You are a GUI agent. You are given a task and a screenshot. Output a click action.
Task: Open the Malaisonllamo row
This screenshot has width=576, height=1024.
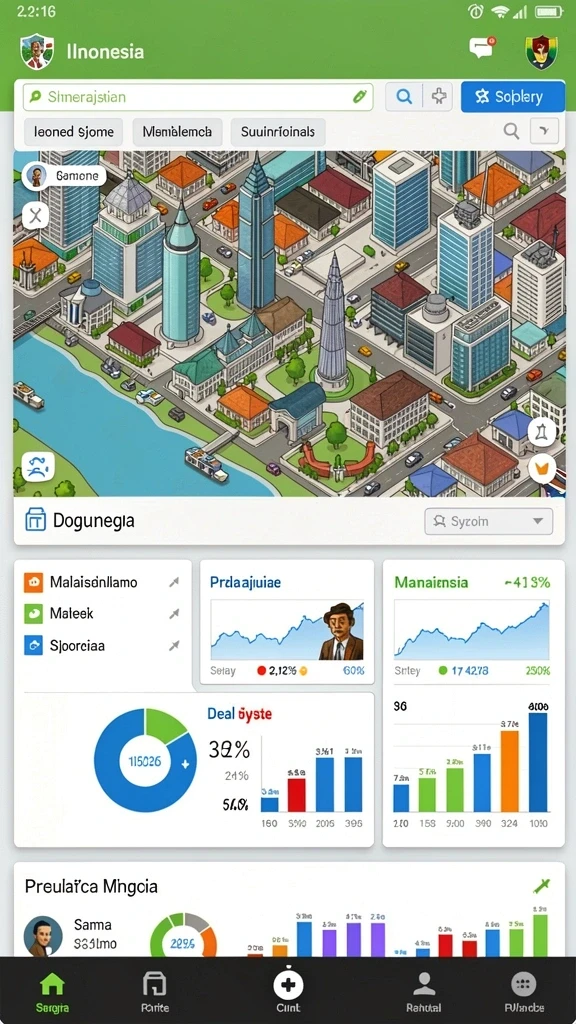tap(101, 582)
